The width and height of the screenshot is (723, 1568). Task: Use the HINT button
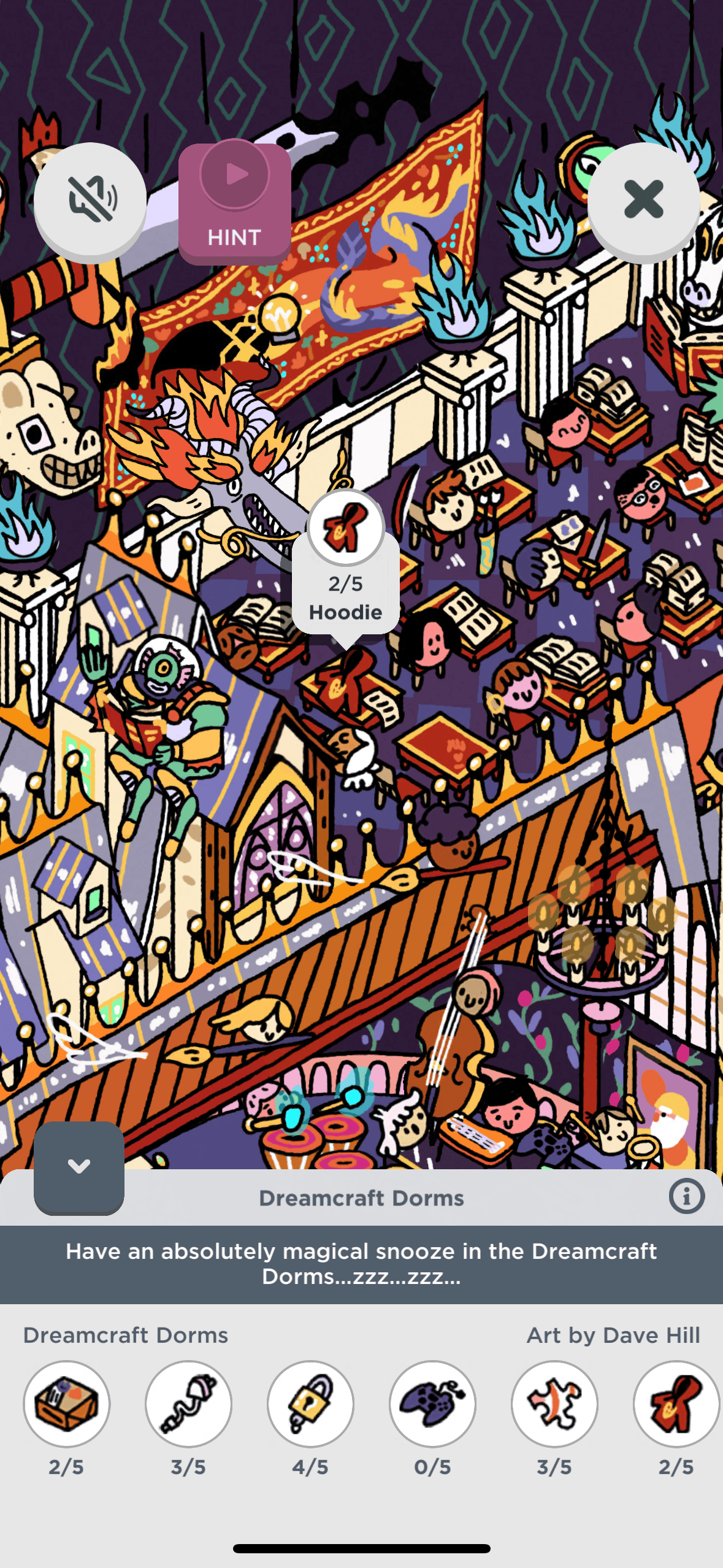234,204
